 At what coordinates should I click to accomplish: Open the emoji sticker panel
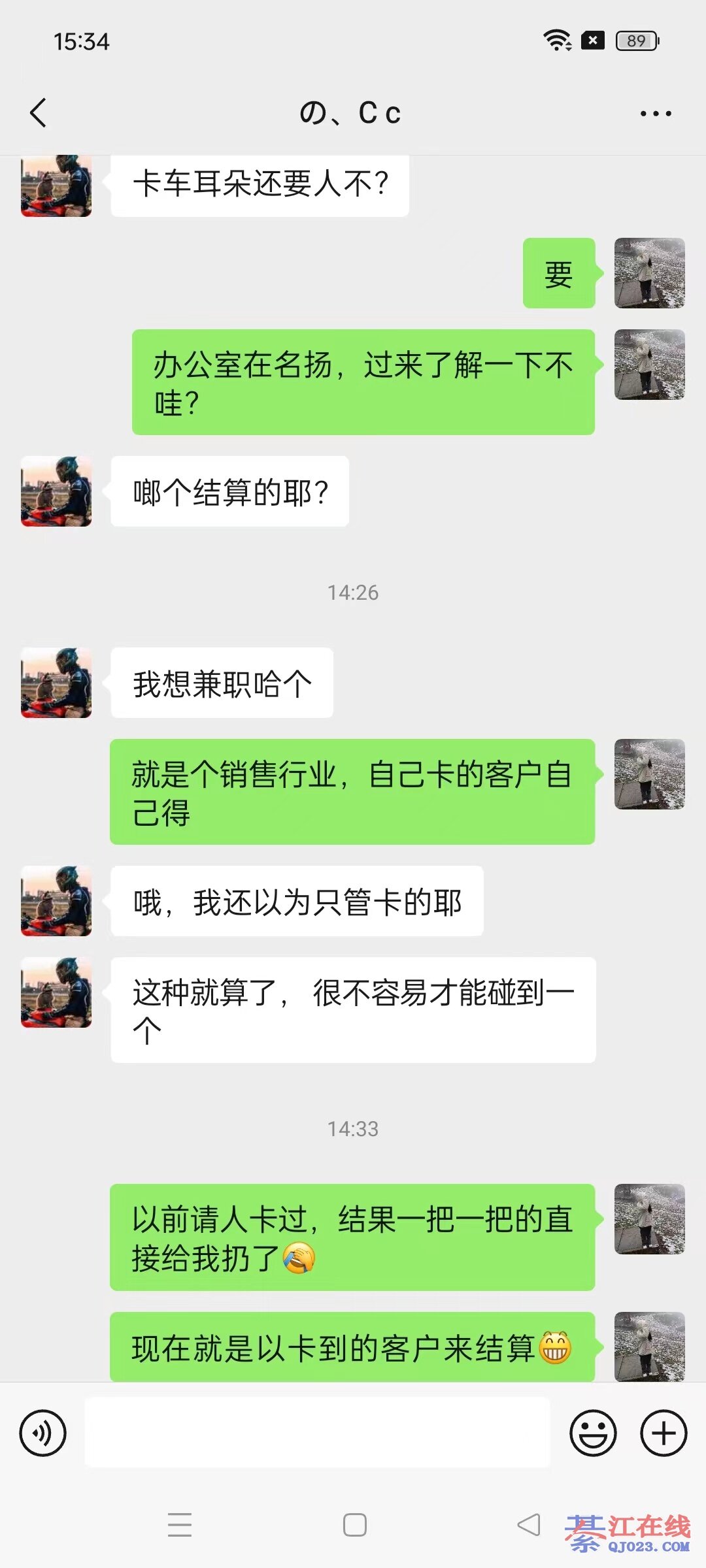593,1433
